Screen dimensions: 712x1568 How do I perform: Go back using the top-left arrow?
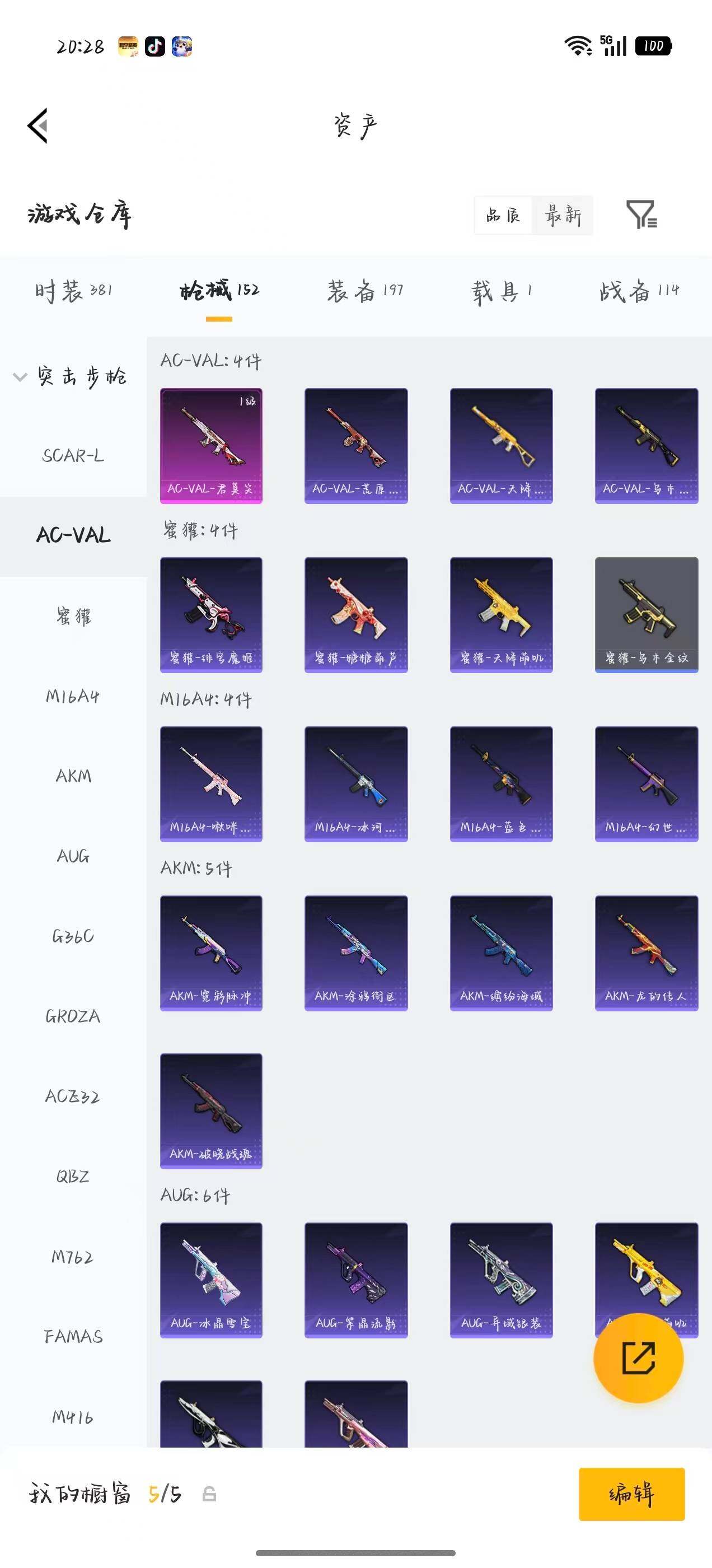click(38, 126)
